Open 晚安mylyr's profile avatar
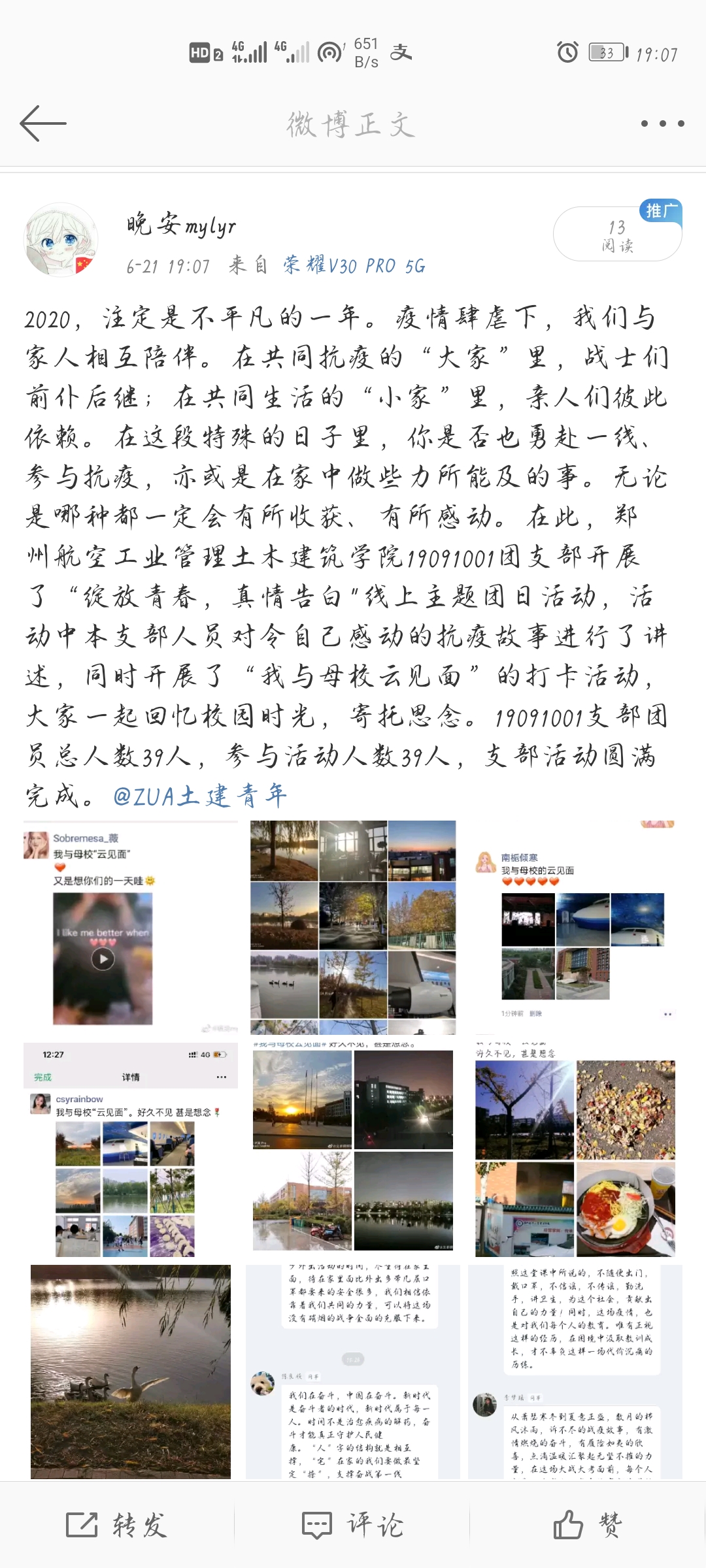Viewport: 706px width, 1568px height. (x=60, y=240)
